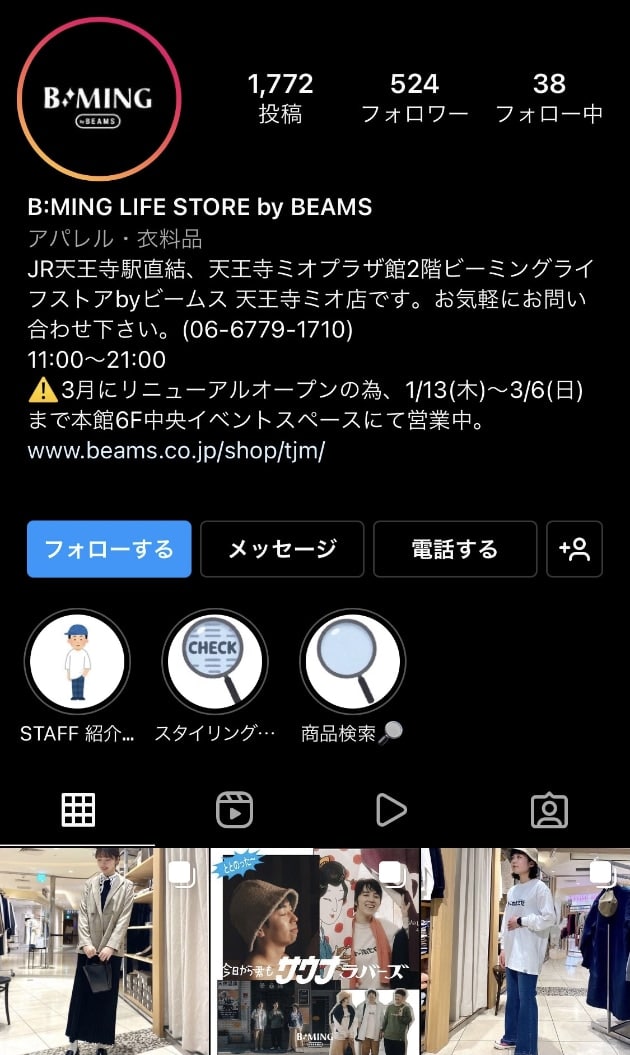The height and width of the screenshot is (1055, 630).
Task: Switch to the tagged photos tab
Action: [x=549, y=810]
